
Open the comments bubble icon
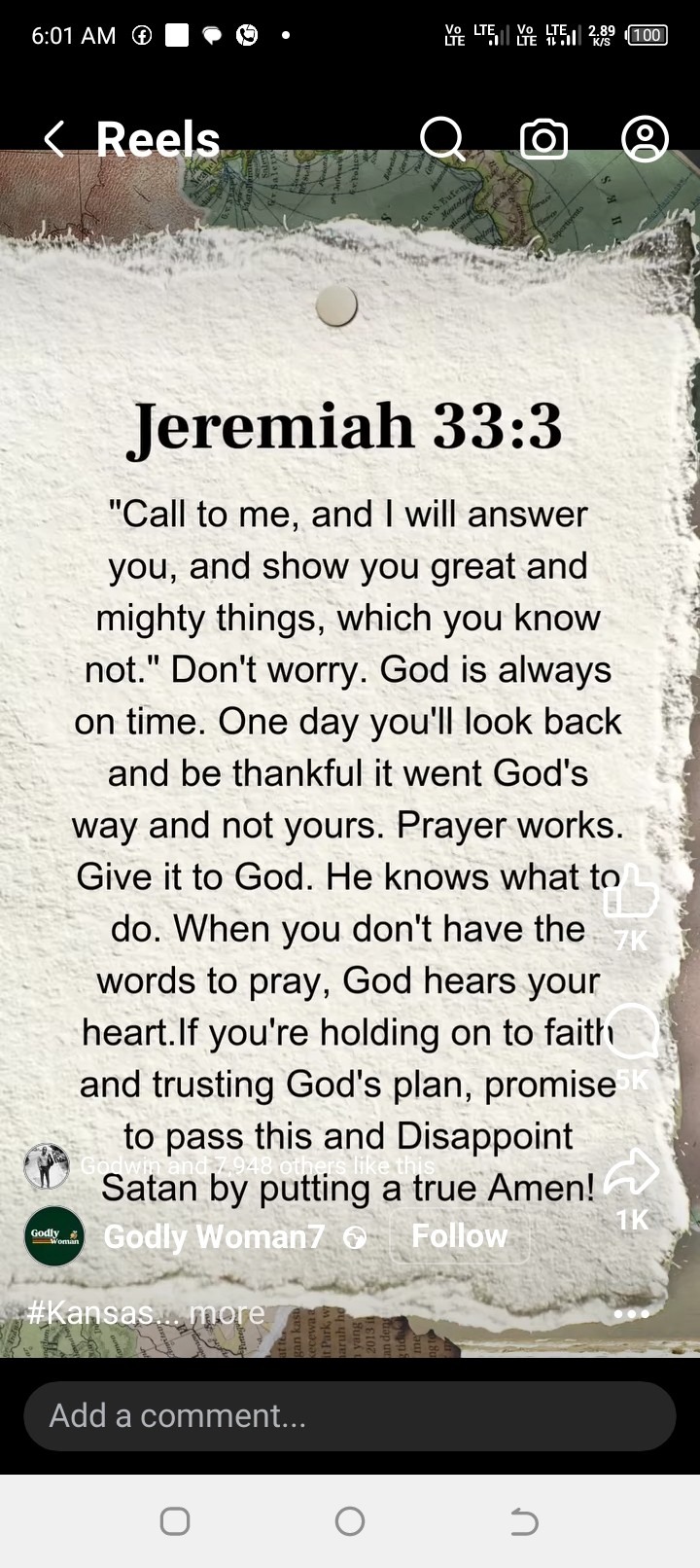pos(632,1033)
